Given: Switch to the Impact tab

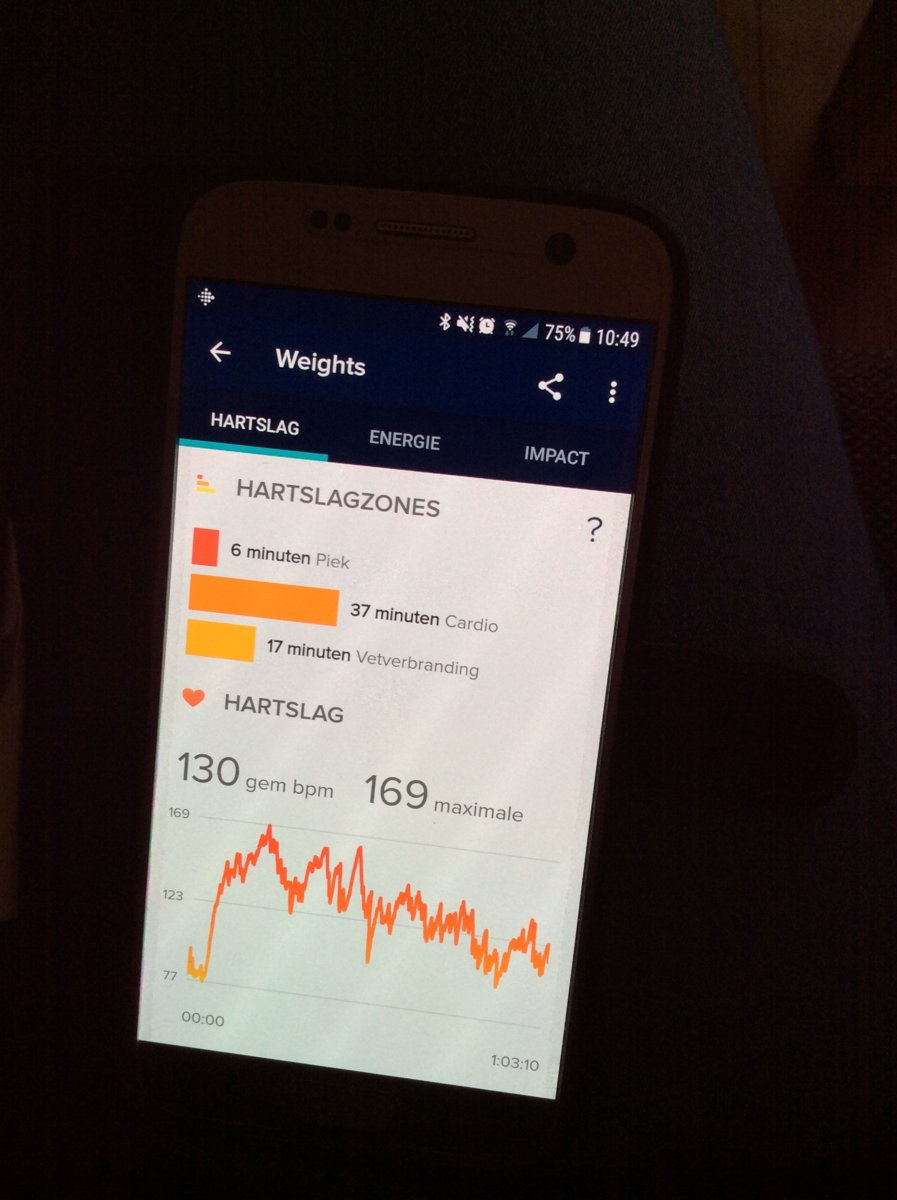Looking at the screenshot, I should tap(556, 456).
